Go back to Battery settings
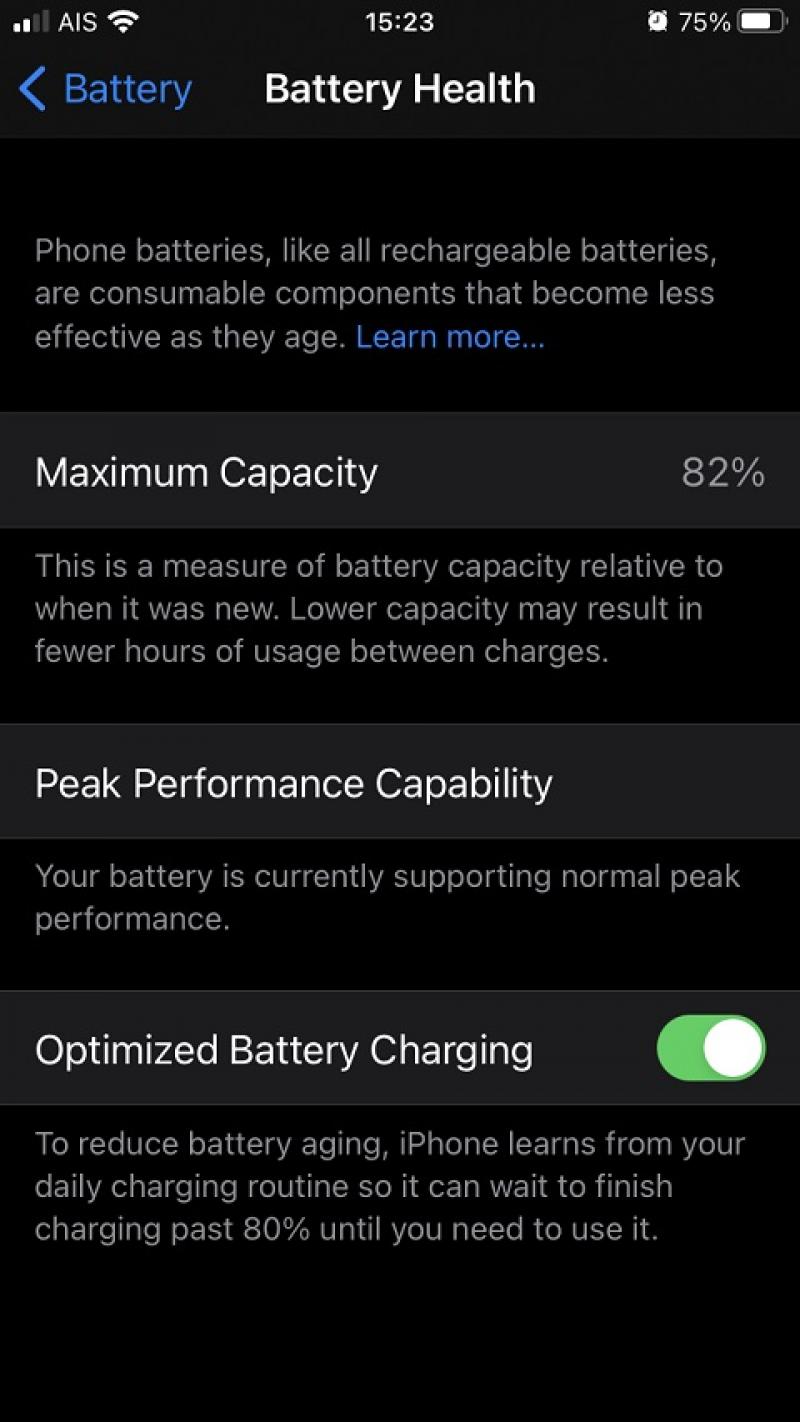This screenshot has width=800, height=1422. [x=105, y=89]
